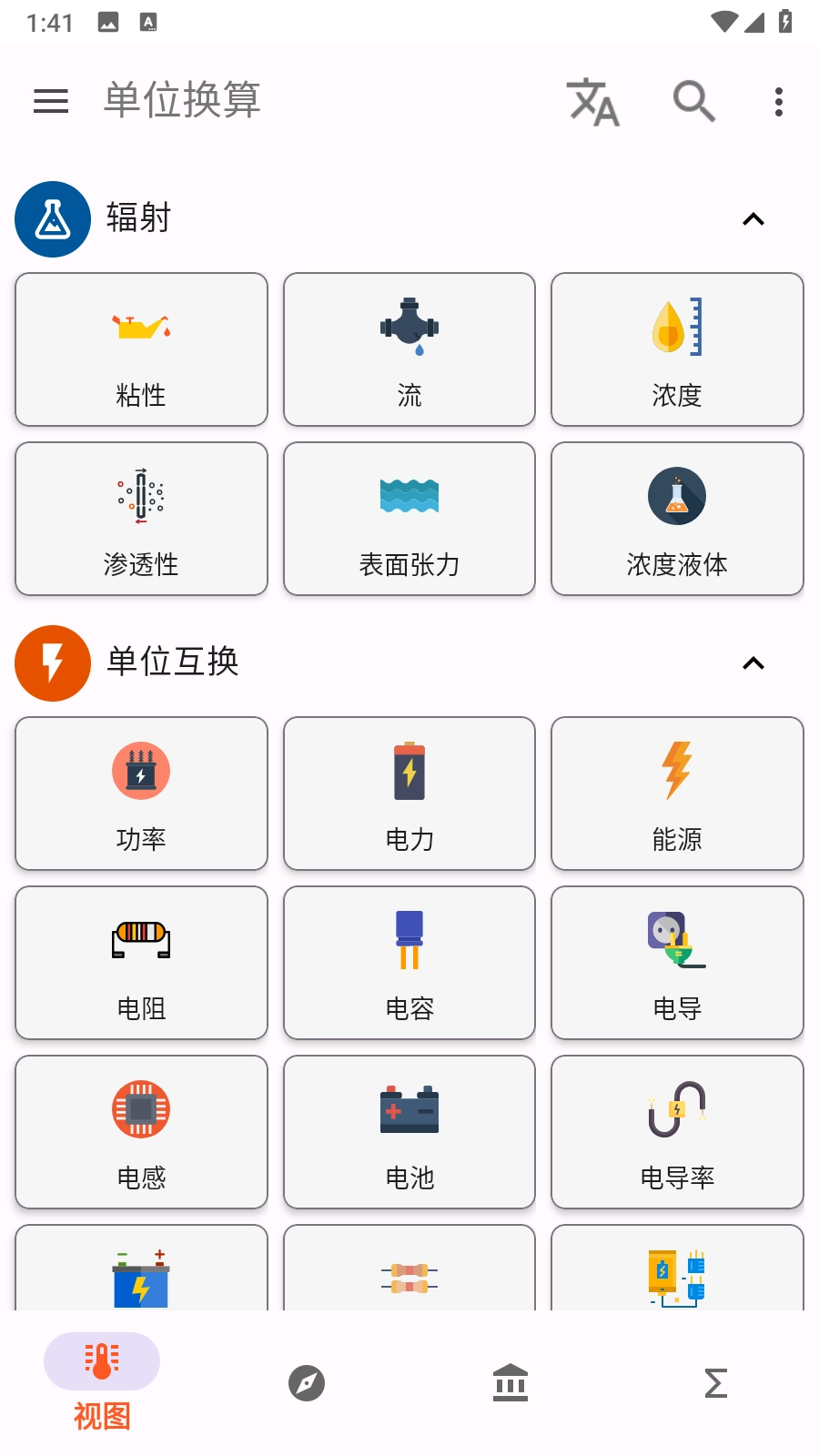Open the 浓度 converter card
This screenshot has height=1456, width=819.
click(x=677, y=349)
